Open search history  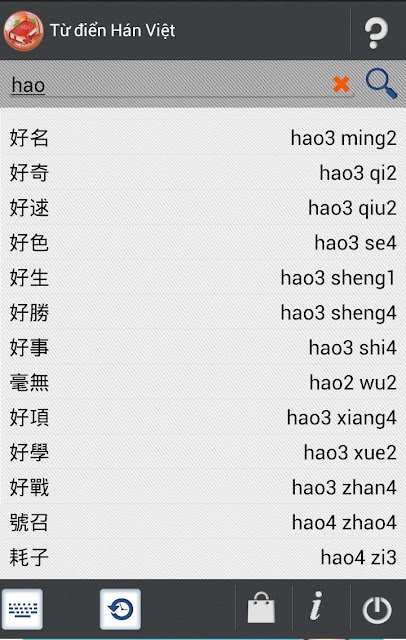120,609
